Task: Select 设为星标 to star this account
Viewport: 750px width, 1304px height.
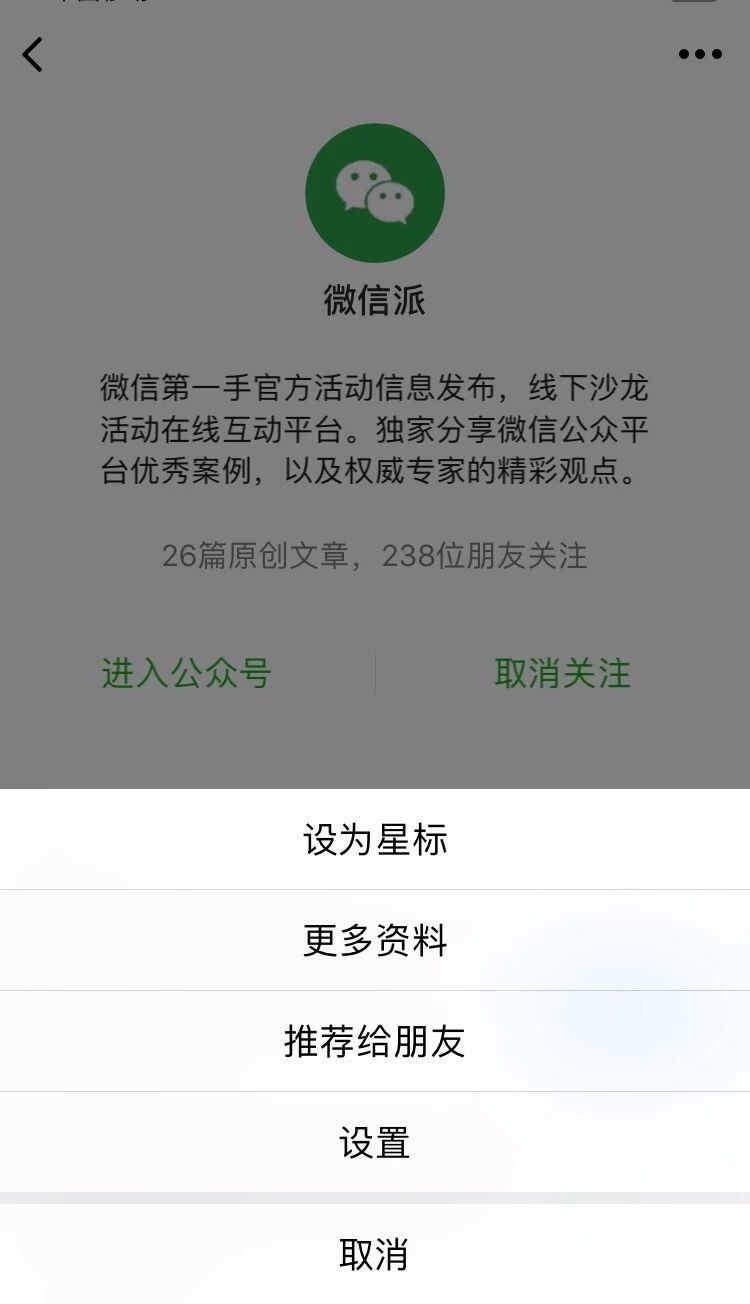Action: (375, 840)
